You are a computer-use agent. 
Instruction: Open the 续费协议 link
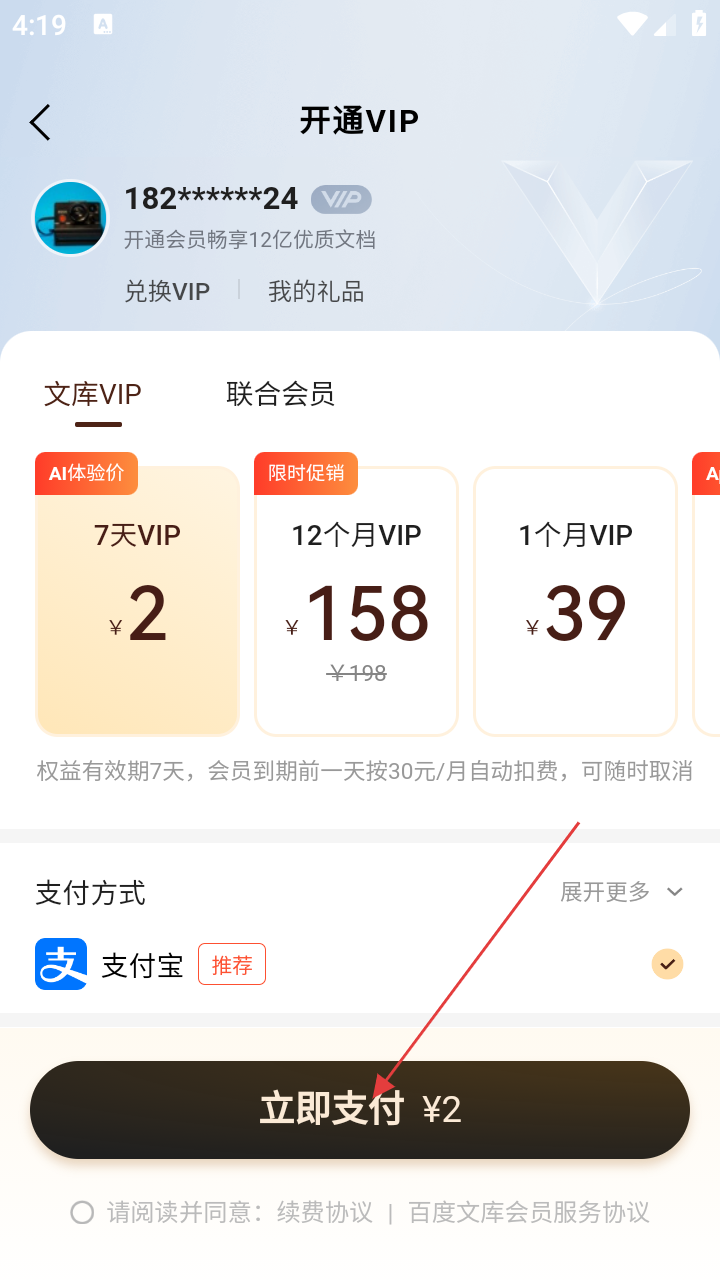[x=325, y=1213]
